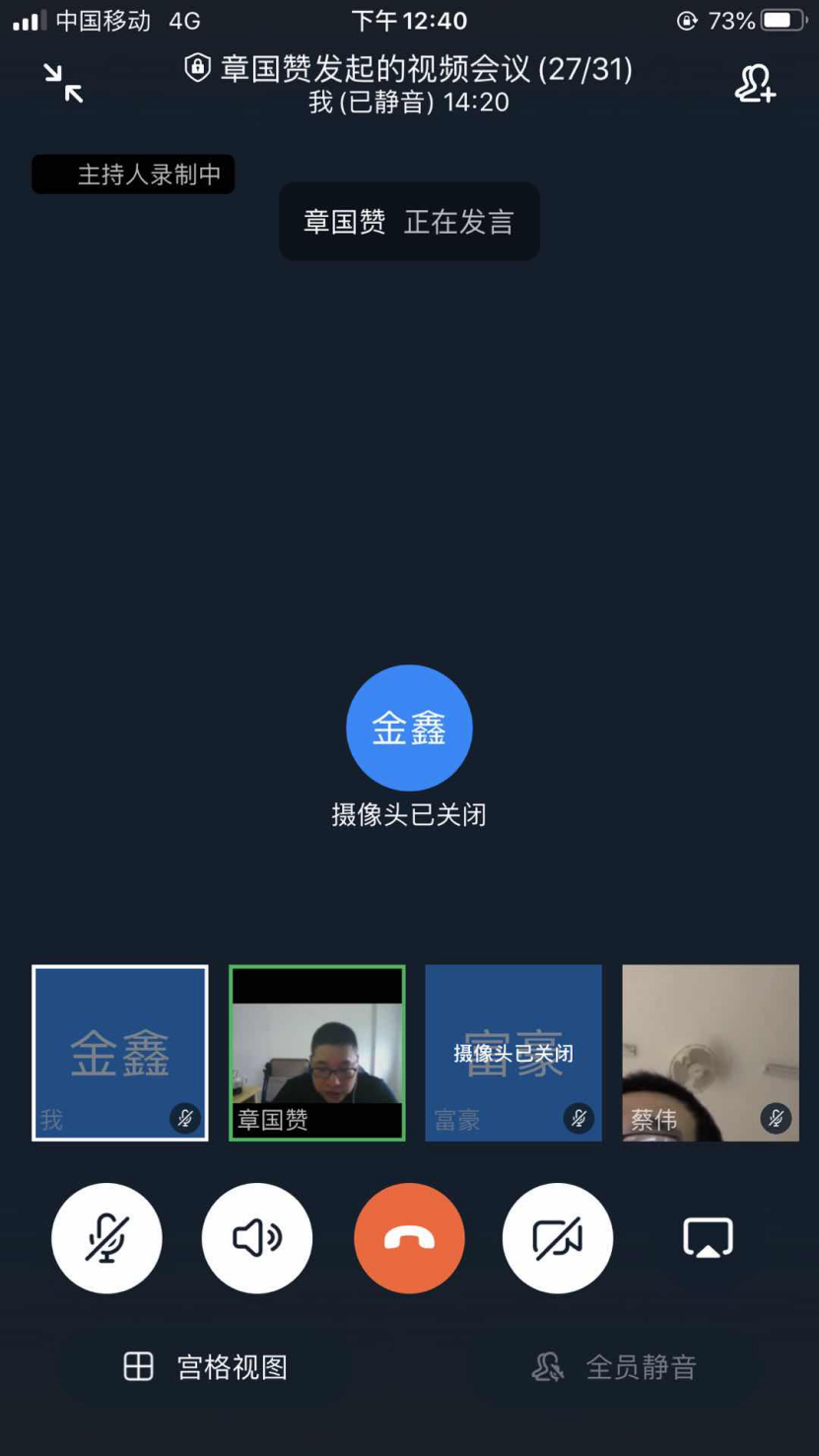Select 富豪's participant tile
This screenshot has height=1456, width=819.
point(513,1053)
